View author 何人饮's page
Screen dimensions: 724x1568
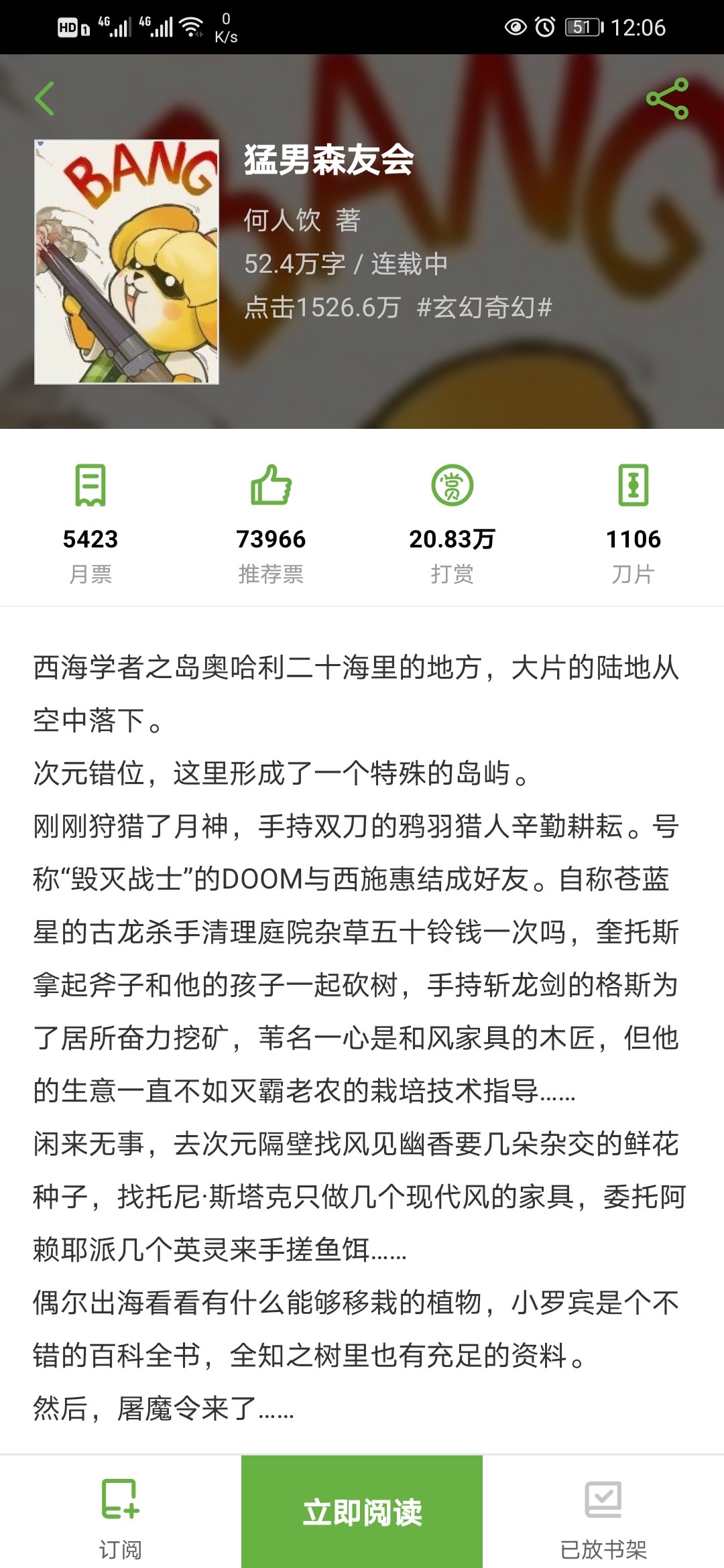tap(282, 220)
